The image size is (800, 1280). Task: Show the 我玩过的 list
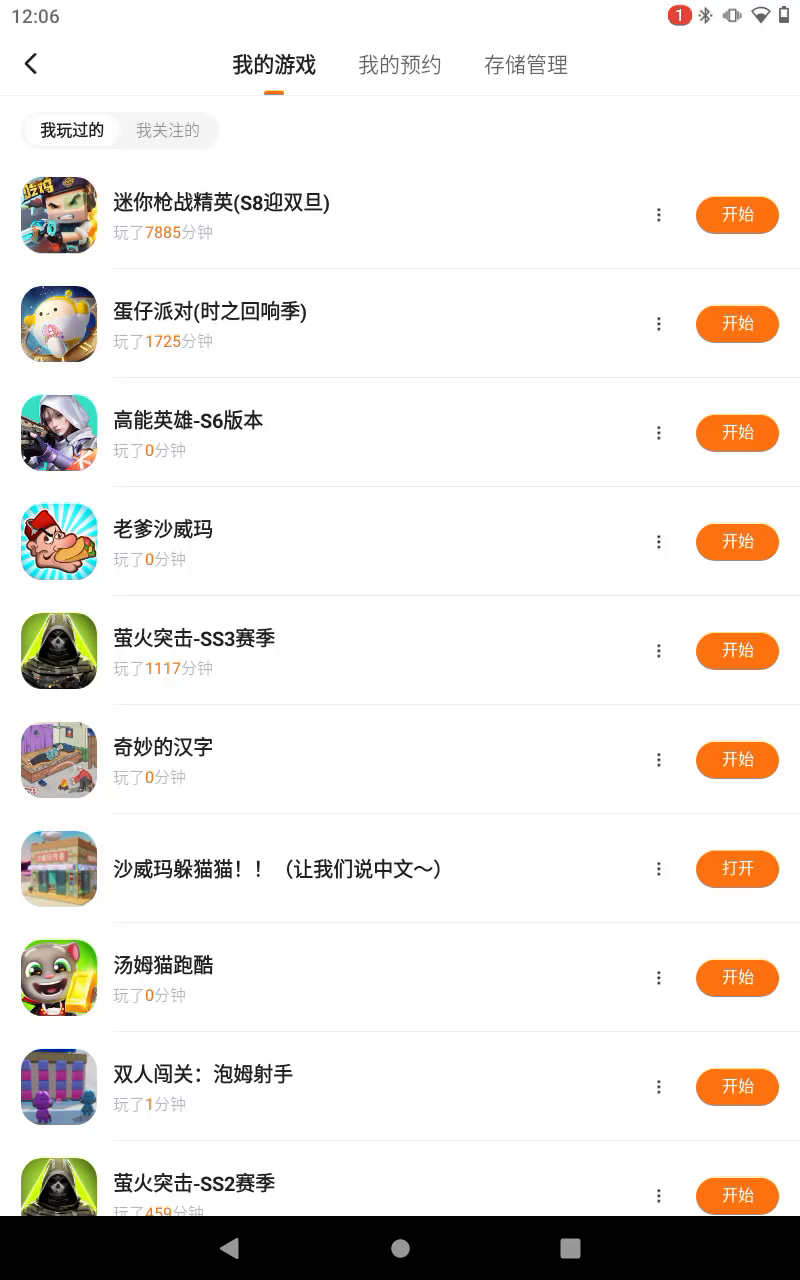[72, 130]
